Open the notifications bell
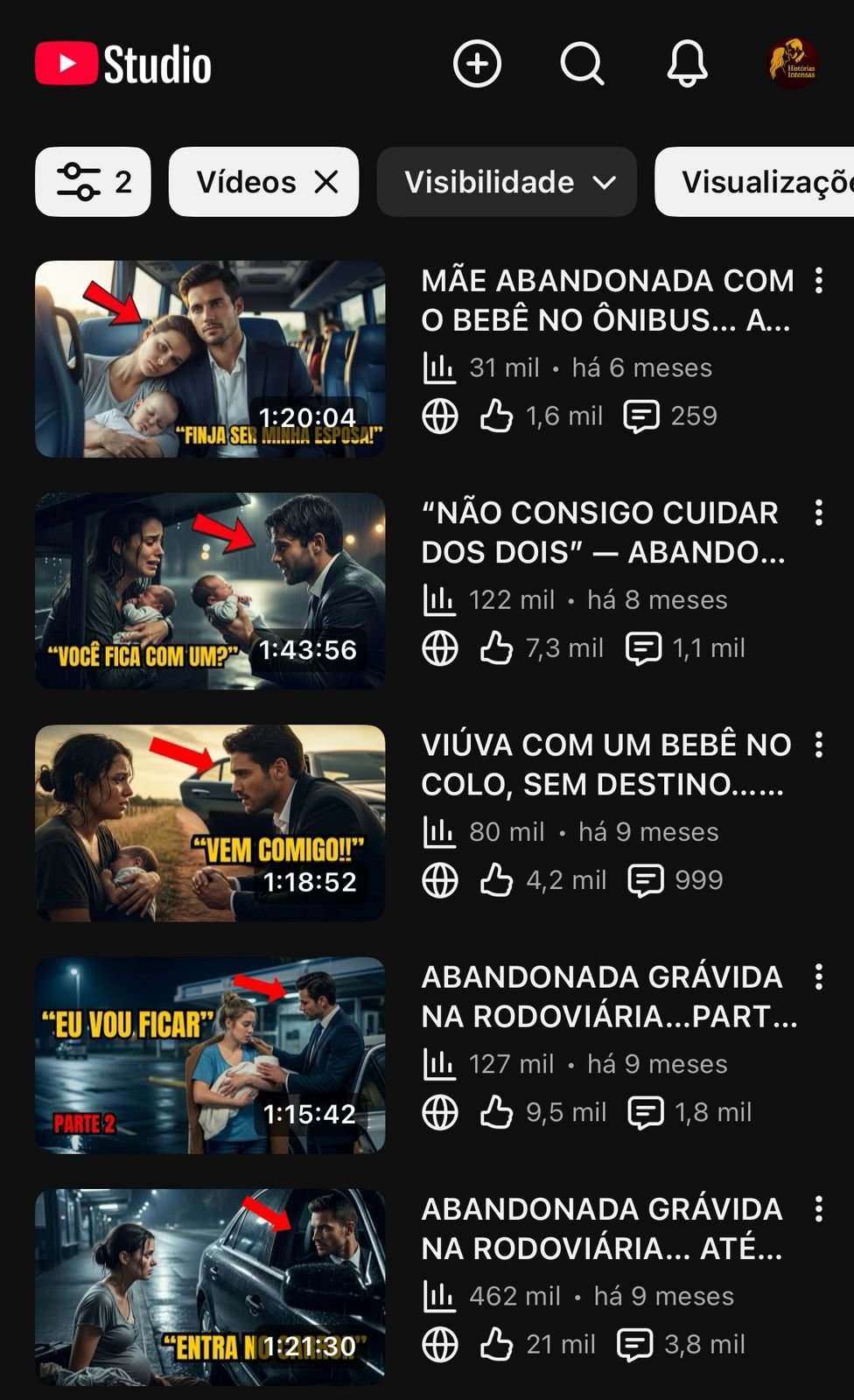Viewport: 854px width, 1400px height. pyautogui.click(x=688, y=64)
